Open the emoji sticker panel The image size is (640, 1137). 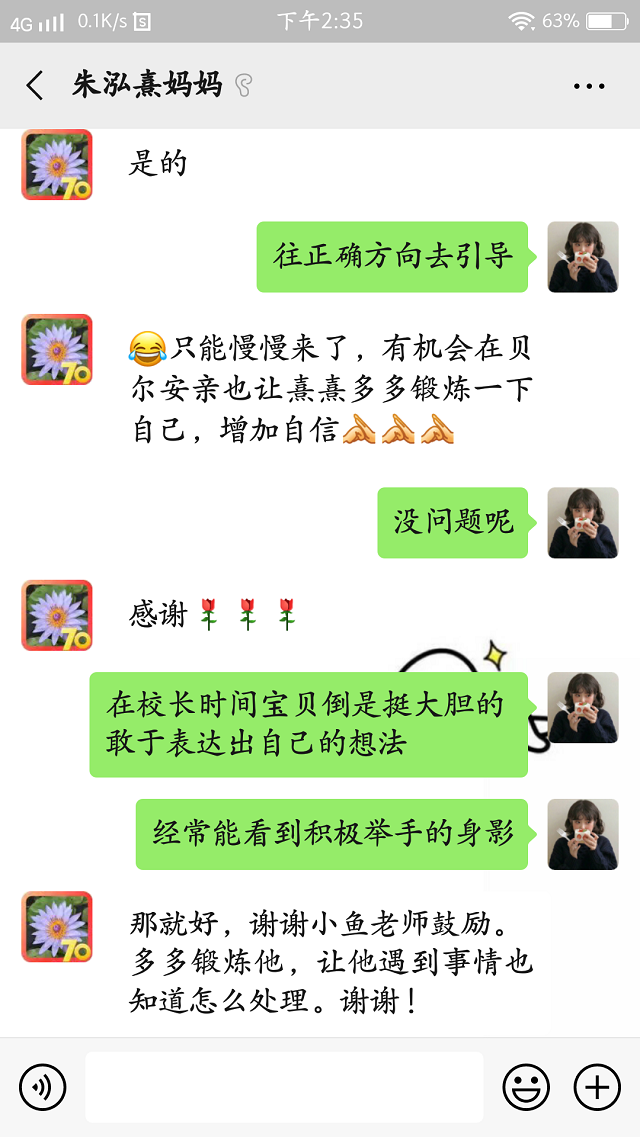tap(526, 1087)
